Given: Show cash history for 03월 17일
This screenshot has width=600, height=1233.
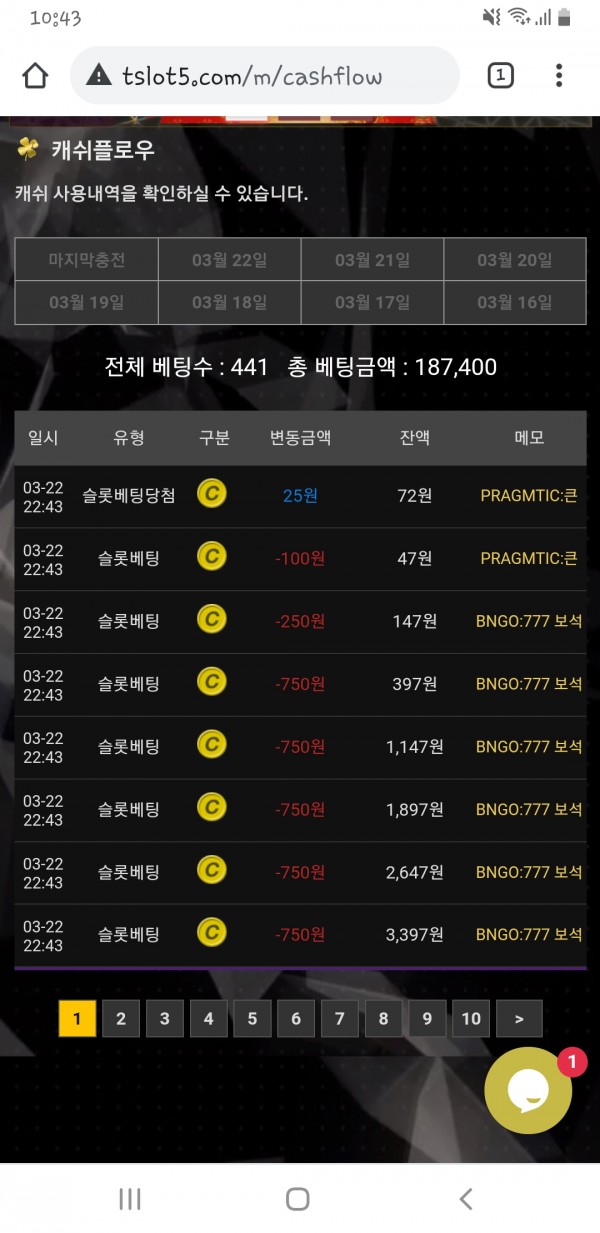Looking at the screenshot, I should click(372, 302).
